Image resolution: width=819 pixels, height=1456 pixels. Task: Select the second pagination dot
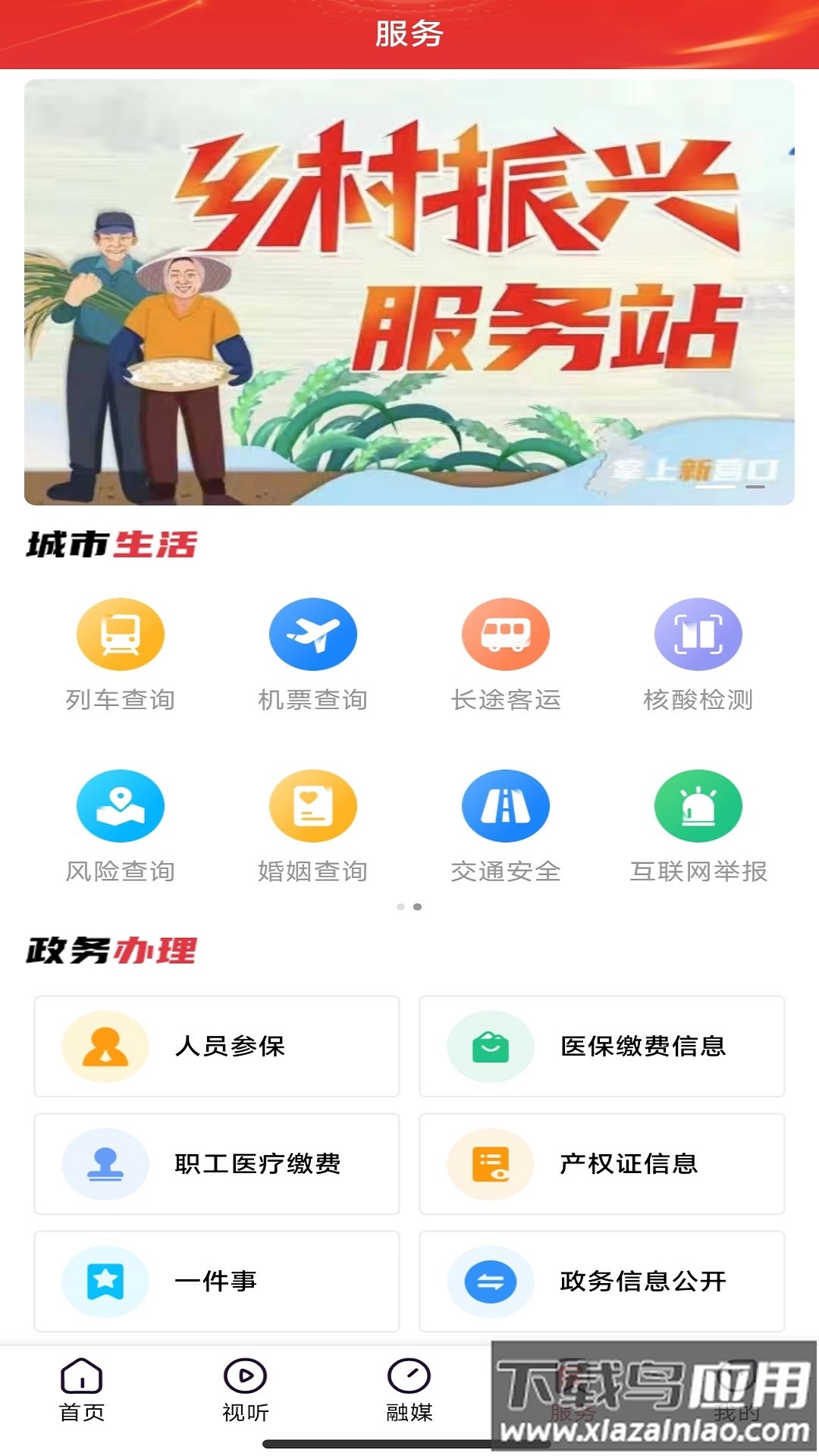[417, 905]
